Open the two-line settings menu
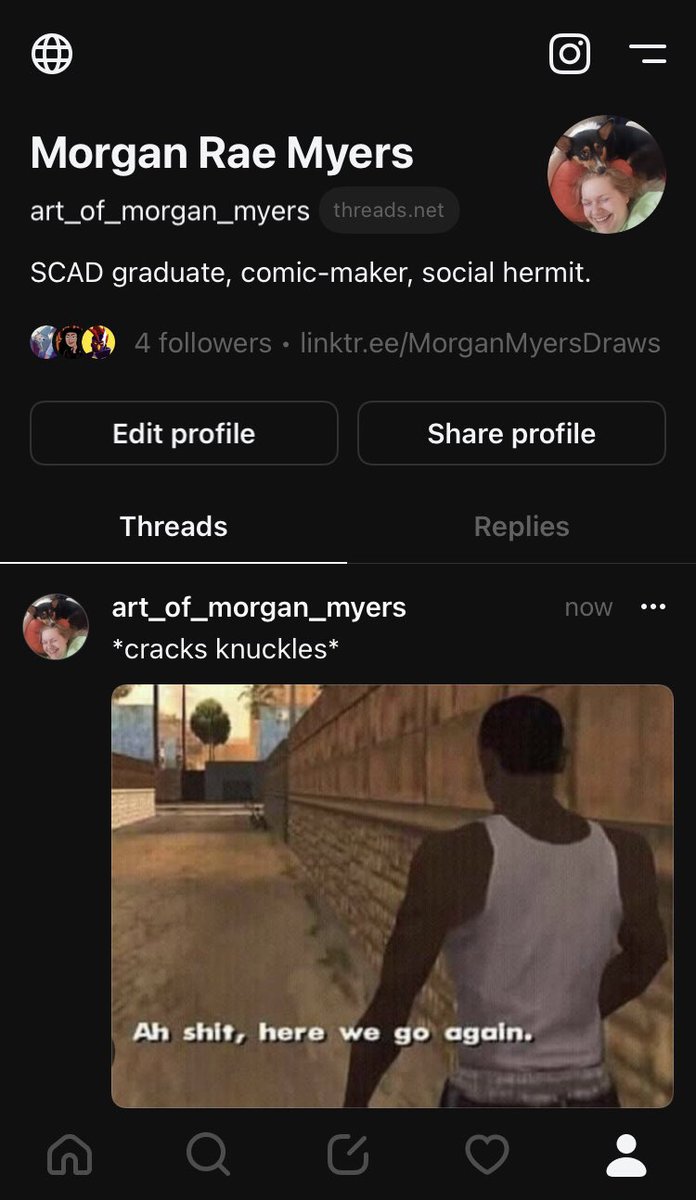 [x=648, y=53]
